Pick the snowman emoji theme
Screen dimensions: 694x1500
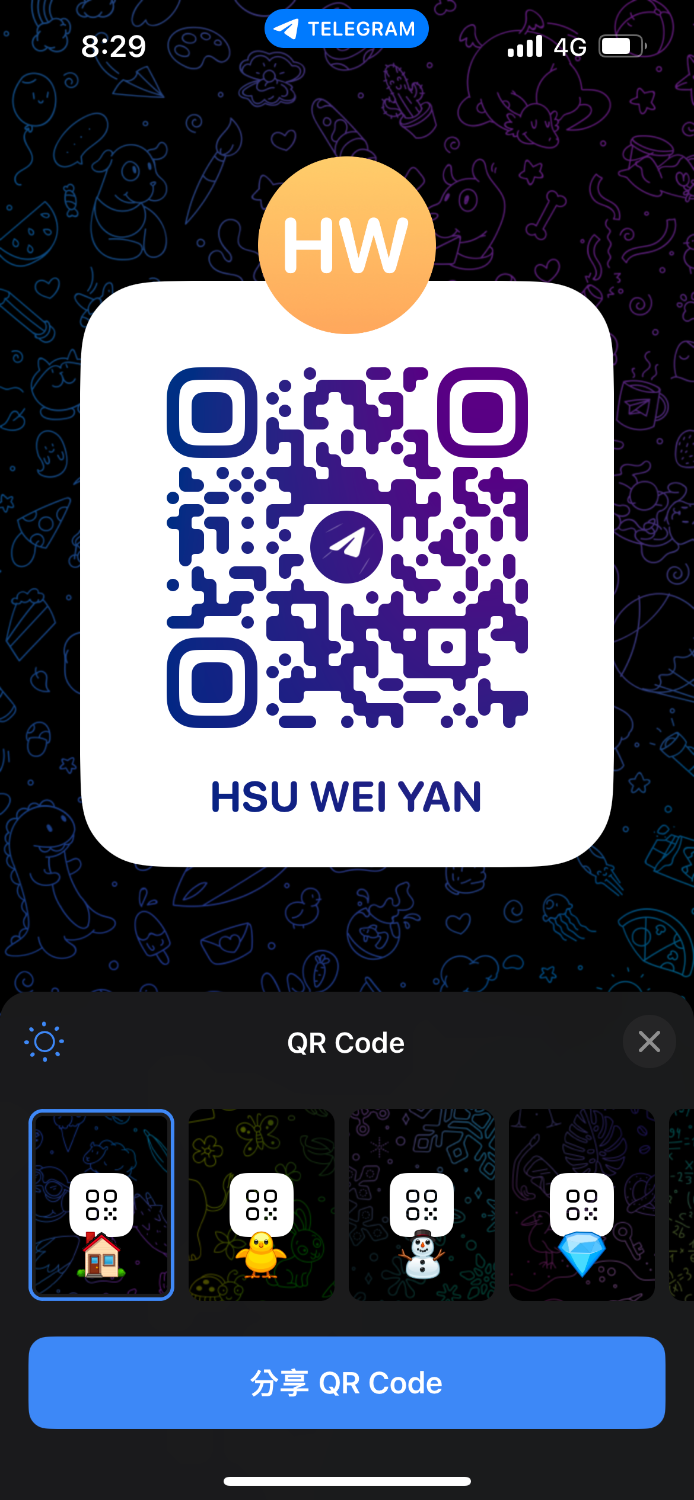click(x=421, y=1205)
